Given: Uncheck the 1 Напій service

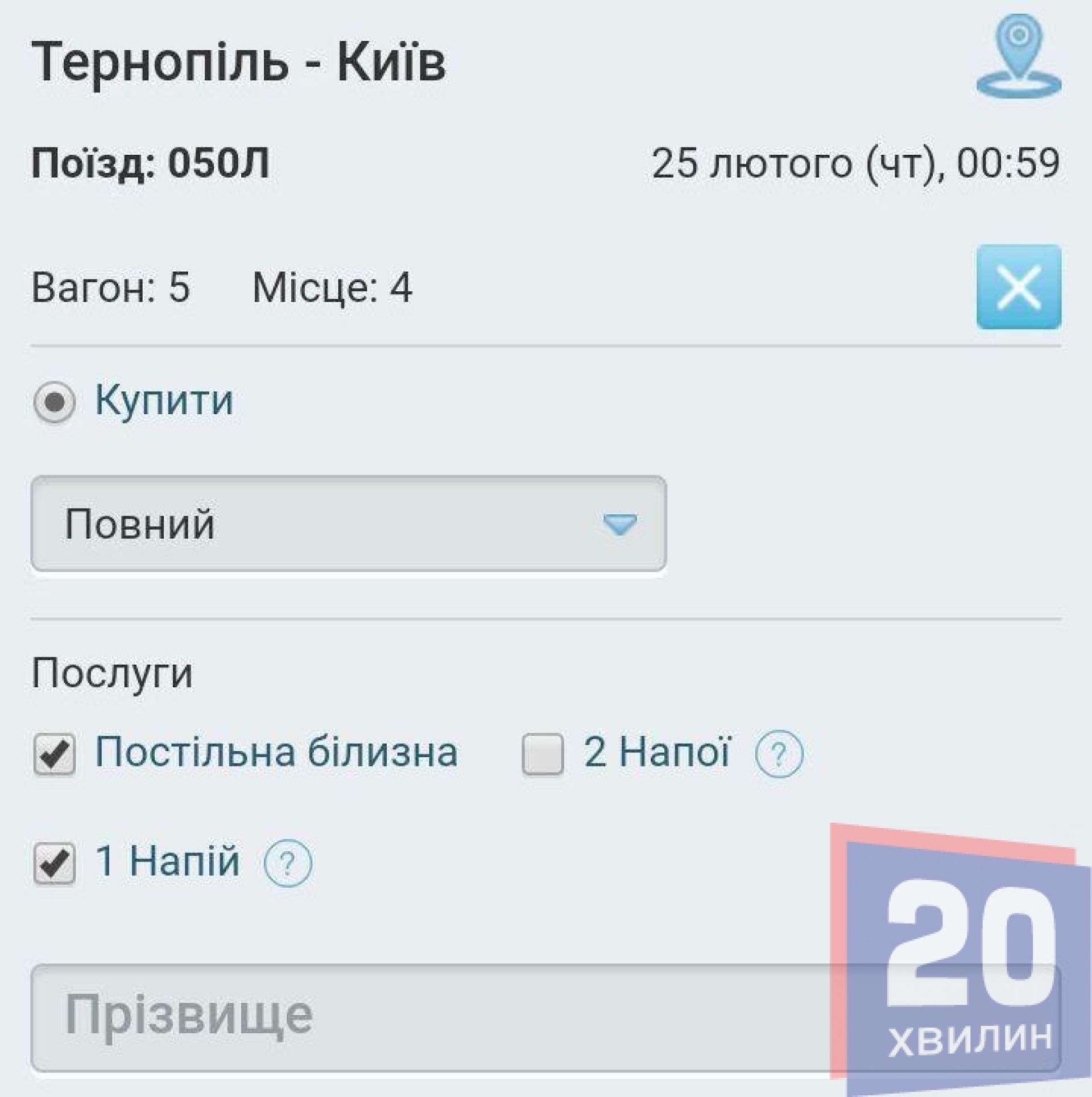Looking at the screenshot, I should tap(55, 863).
